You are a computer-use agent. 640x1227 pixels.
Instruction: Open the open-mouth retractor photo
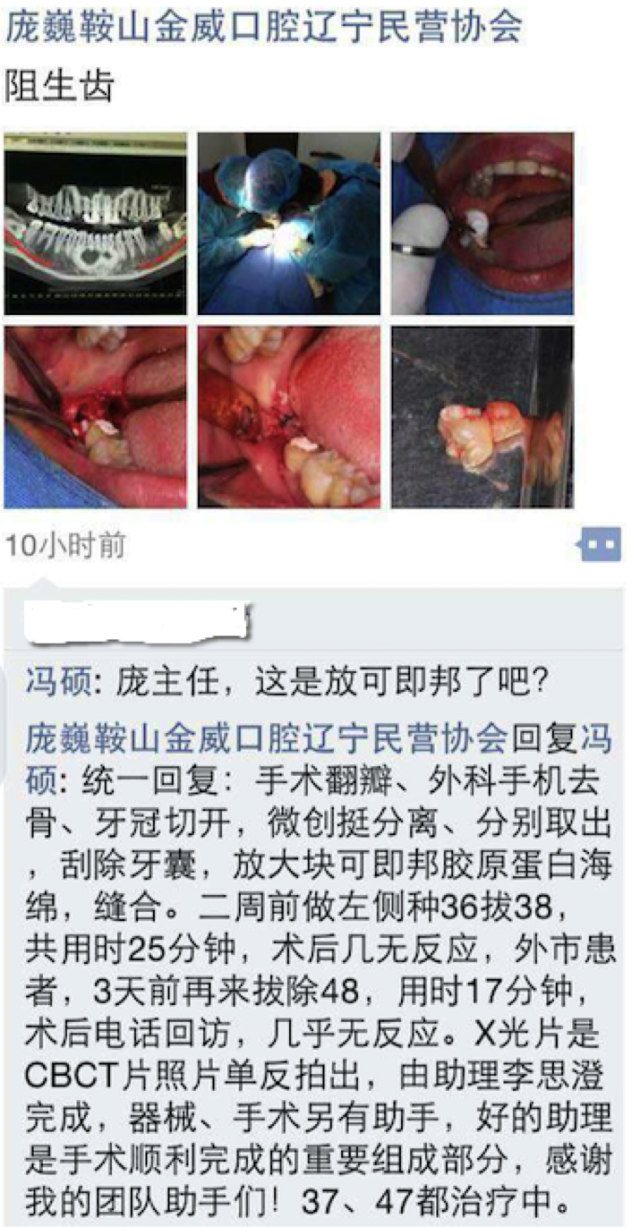coord(482,223)
